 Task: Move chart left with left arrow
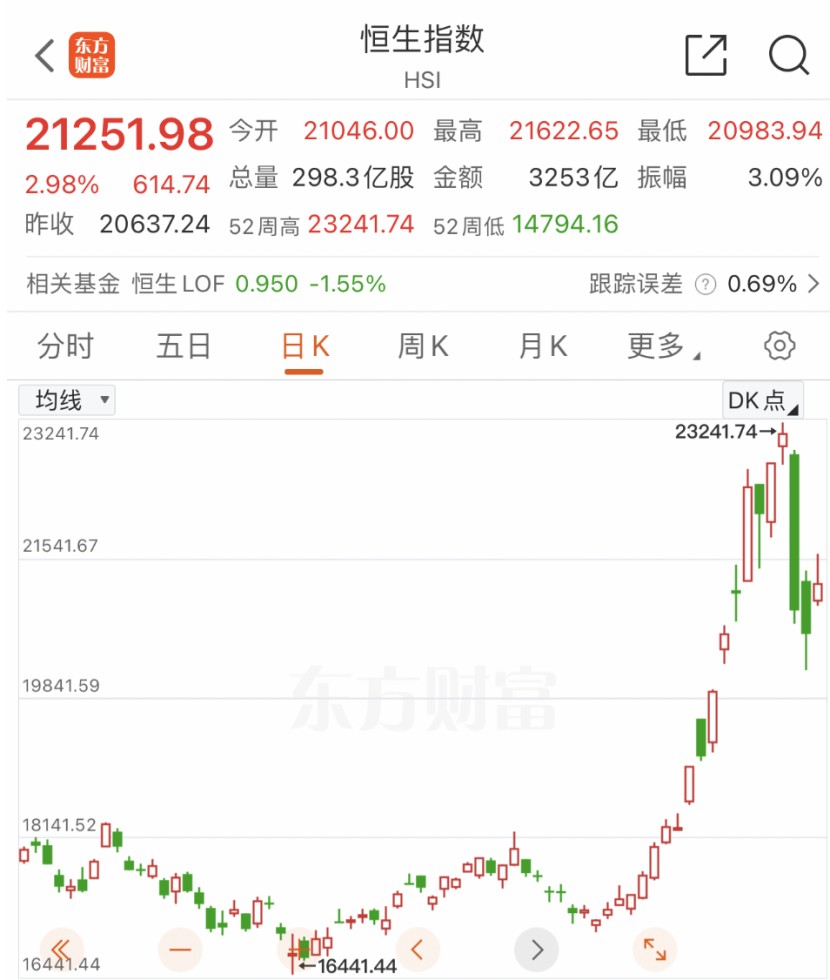[x=418, y=948]
